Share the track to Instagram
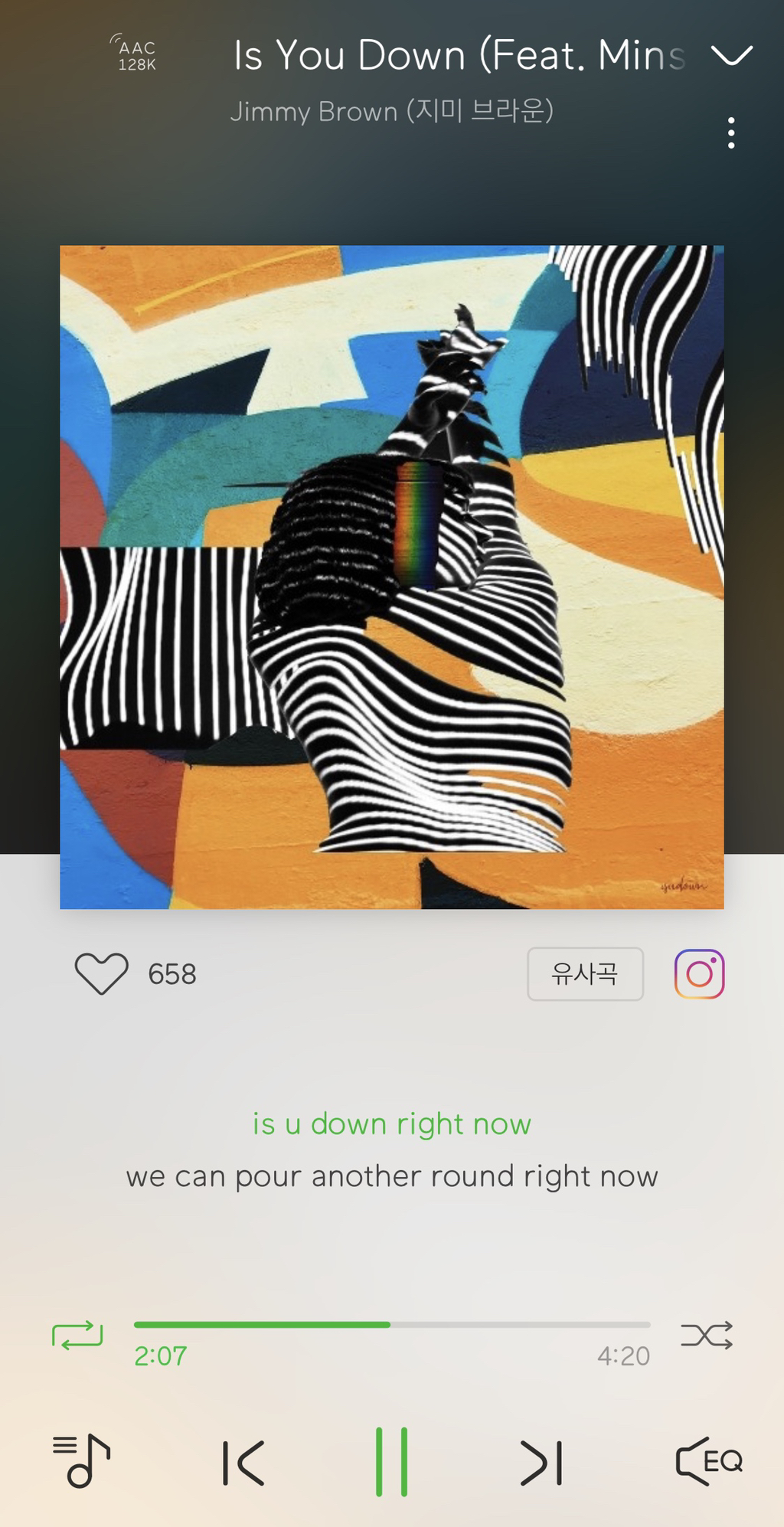This screenshot has width=784, height=1527. point(699,973)
